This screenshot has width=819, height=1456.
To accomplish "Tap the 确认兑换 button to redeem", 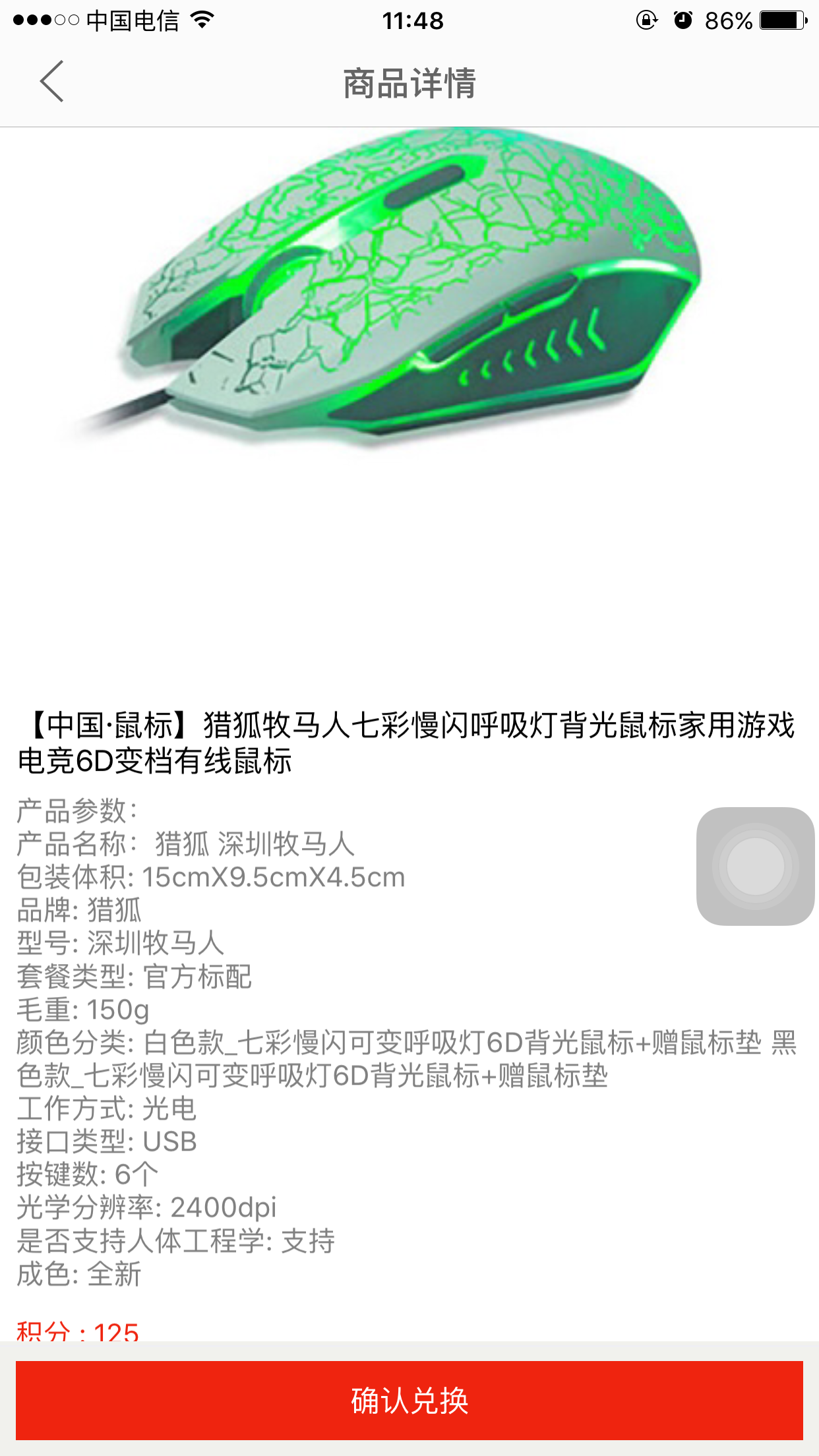I will point(409,1400).
